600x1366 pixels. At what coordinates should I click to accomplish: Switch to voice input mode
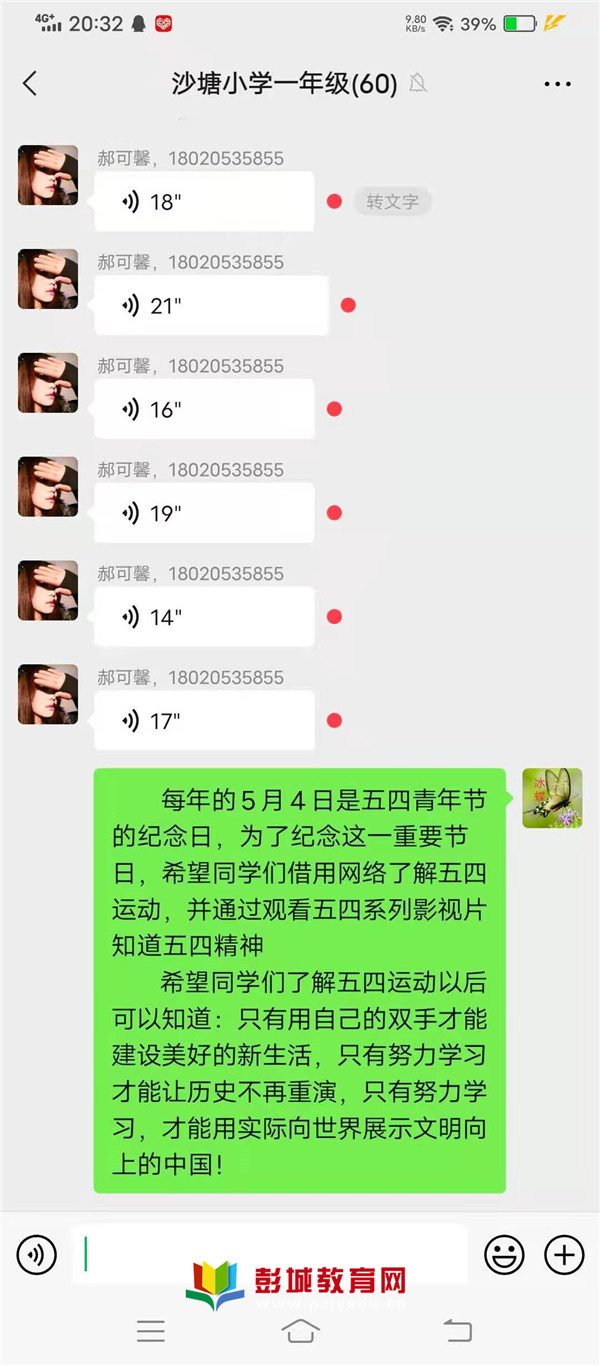click(x=37, y=1254)
